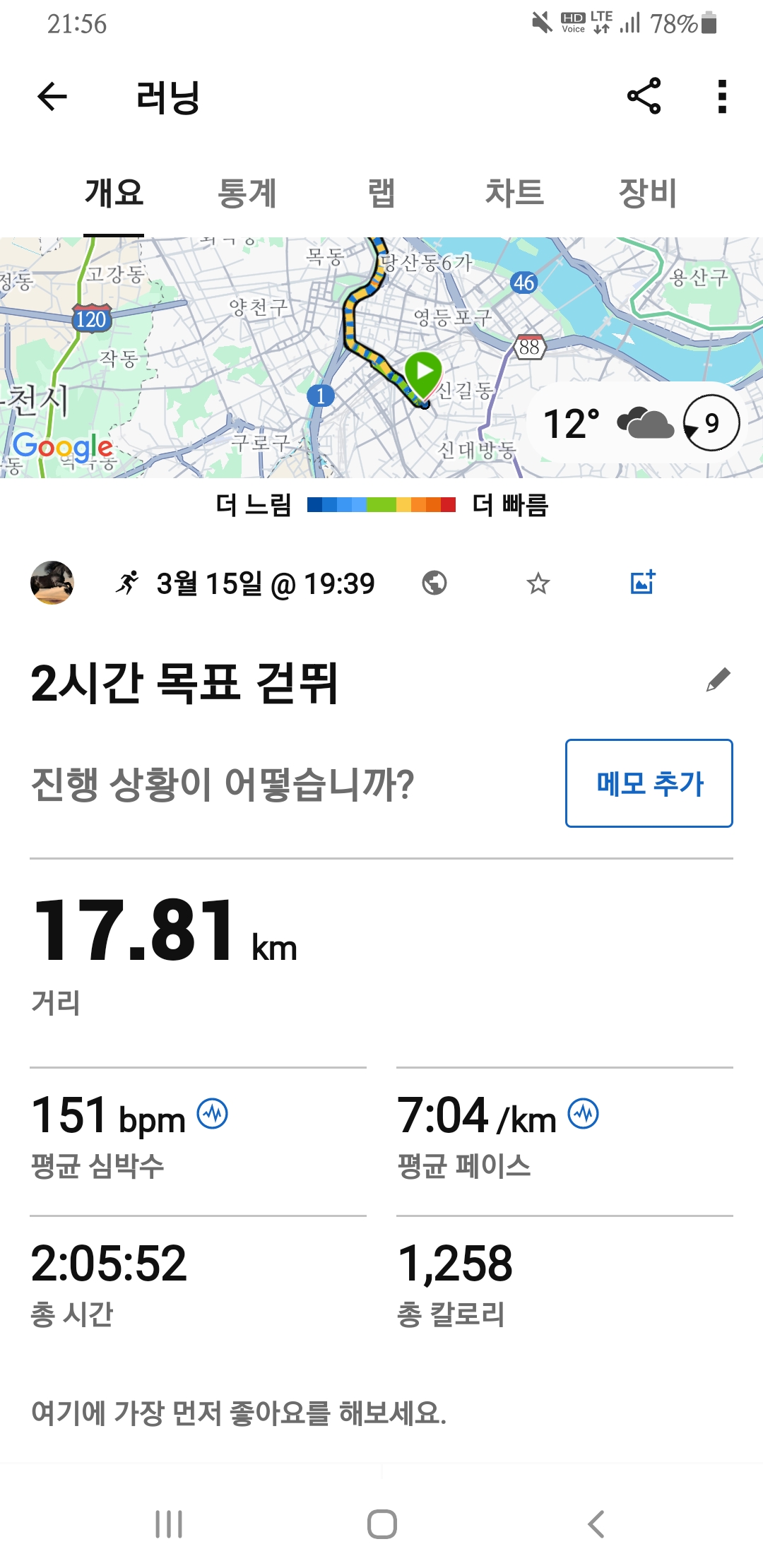763x1568 pixels.
Task: Add a photo to this activity
Action: [642, 583]
